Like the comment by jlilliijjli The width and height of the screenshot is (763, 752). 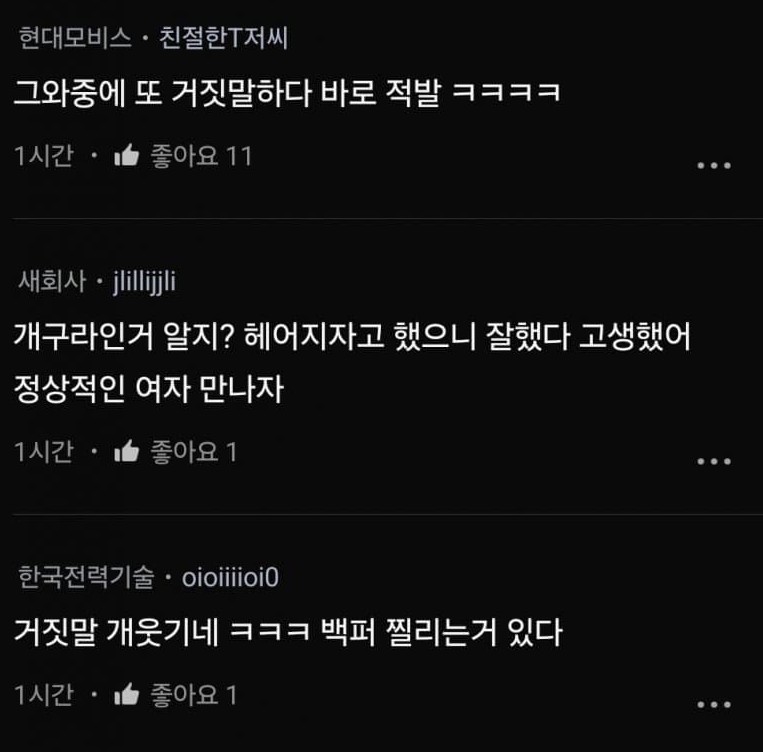[x=127, y=452]
